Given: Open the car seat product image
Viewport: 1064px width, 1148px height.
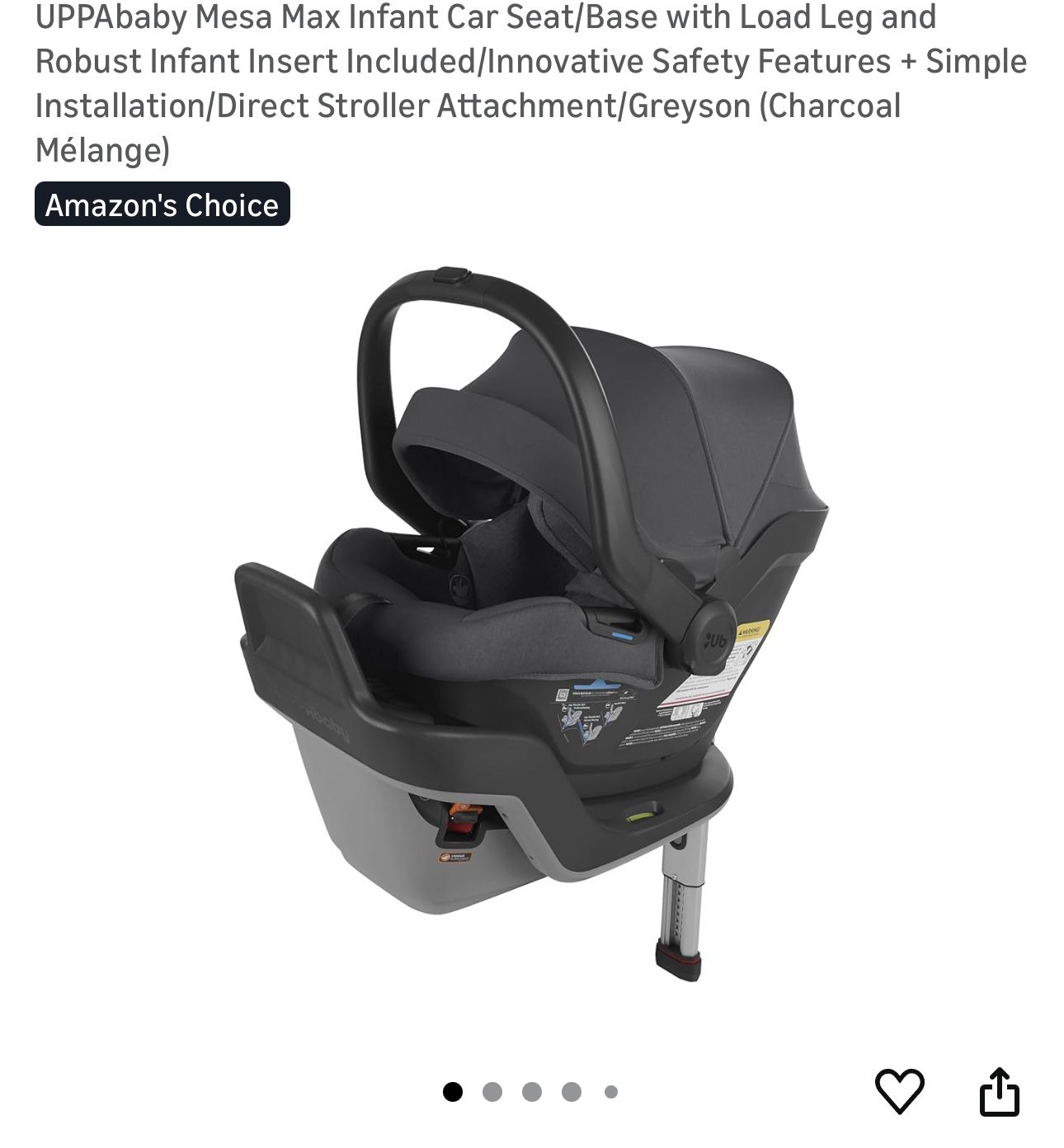Looking at the screenshot, I should tap(532, 627).
